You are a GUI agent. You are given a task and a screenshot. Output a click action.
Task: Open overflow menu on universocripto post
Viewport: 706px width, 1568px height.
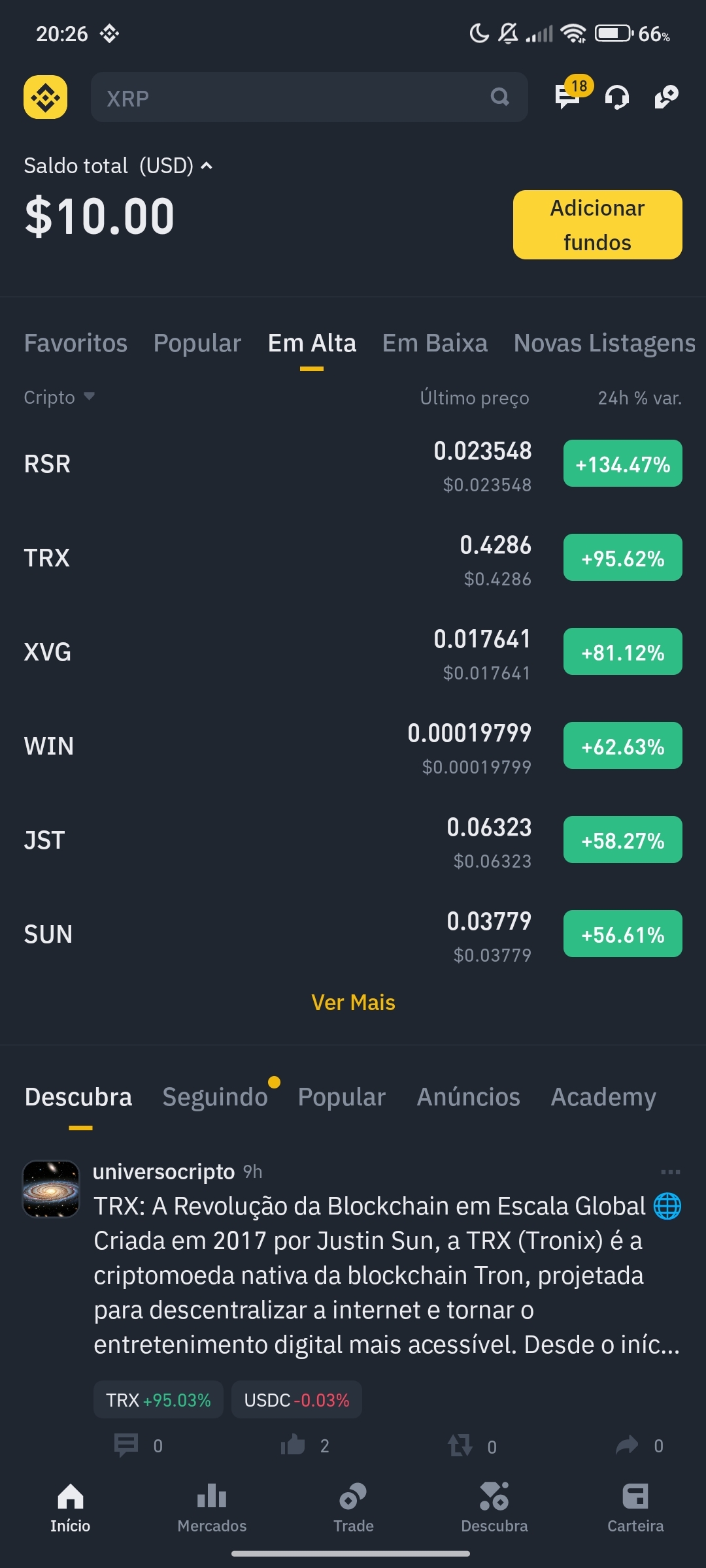(671, 1172)
